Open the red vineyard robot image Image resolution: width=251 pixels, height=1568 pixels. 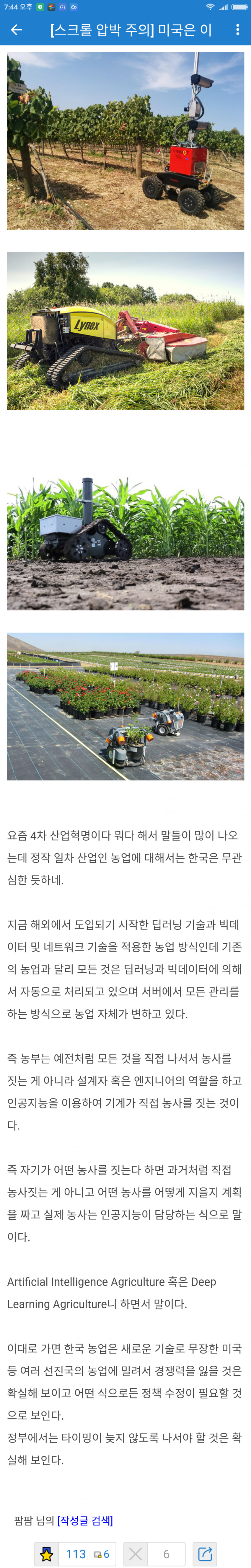click(125, 141)
